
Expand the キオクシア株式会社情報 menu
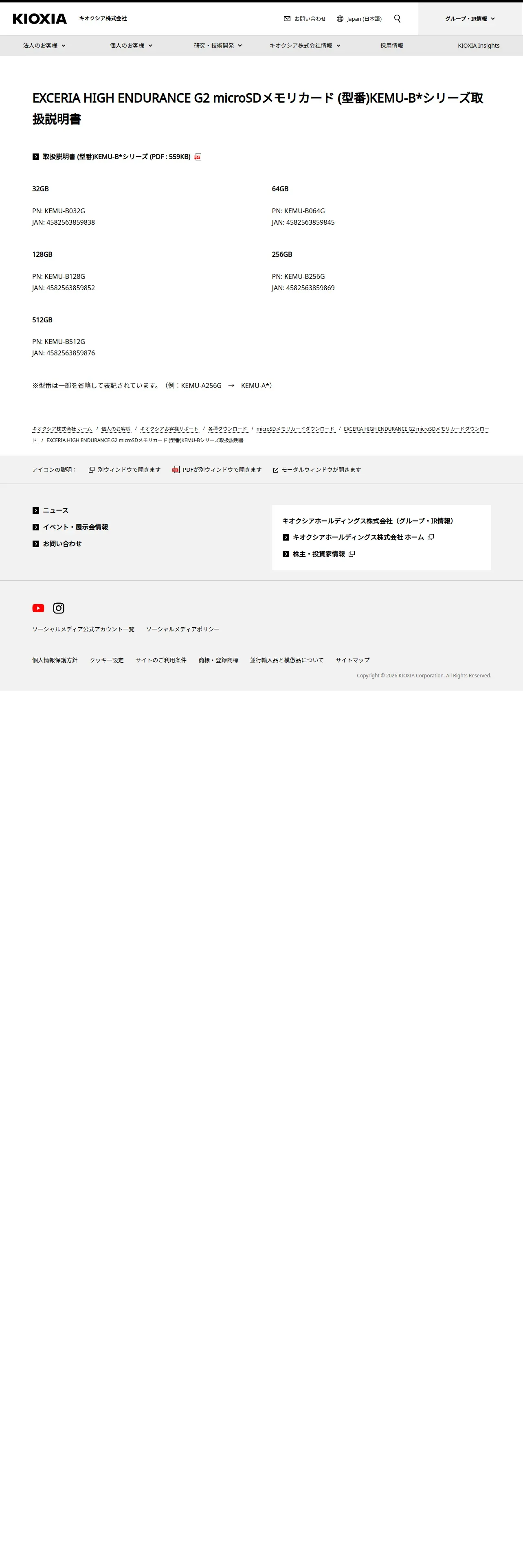click(305, 46)
